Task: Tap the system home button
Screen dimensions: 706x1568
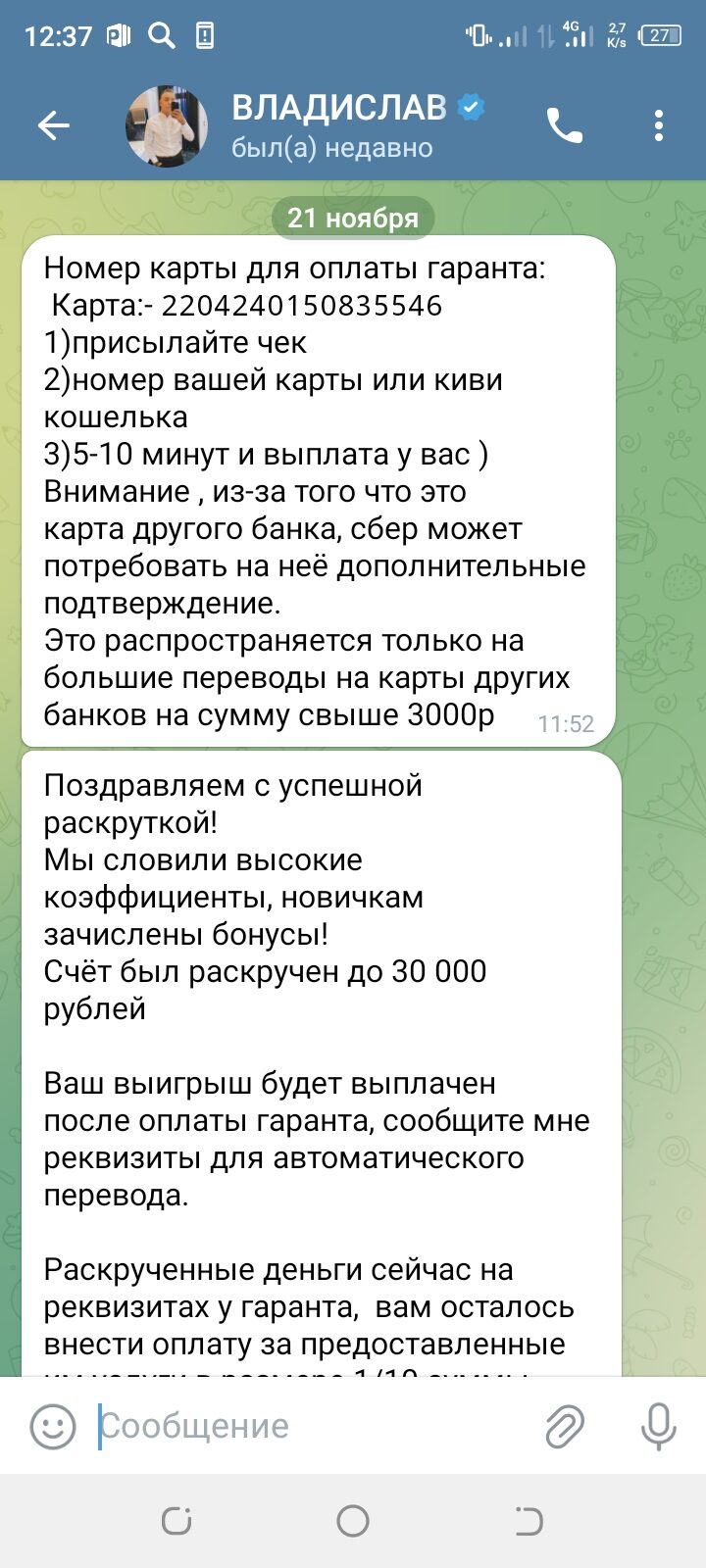Action: point(353,1521)
